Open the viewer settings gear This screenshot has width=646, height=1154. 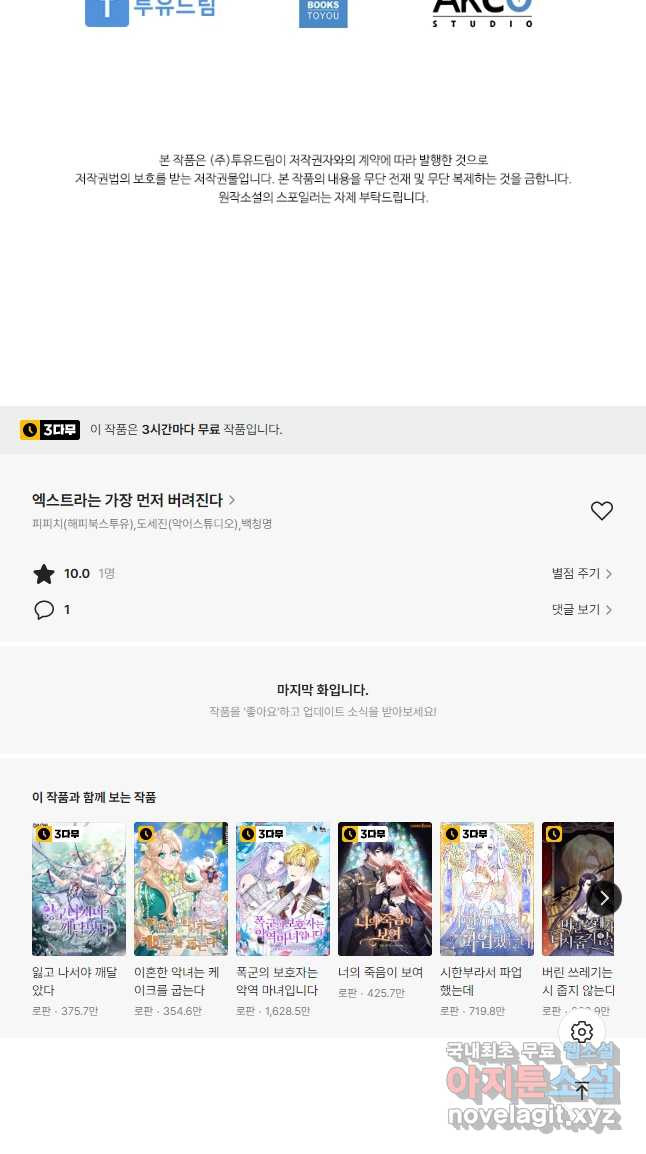coord(582,1032)
